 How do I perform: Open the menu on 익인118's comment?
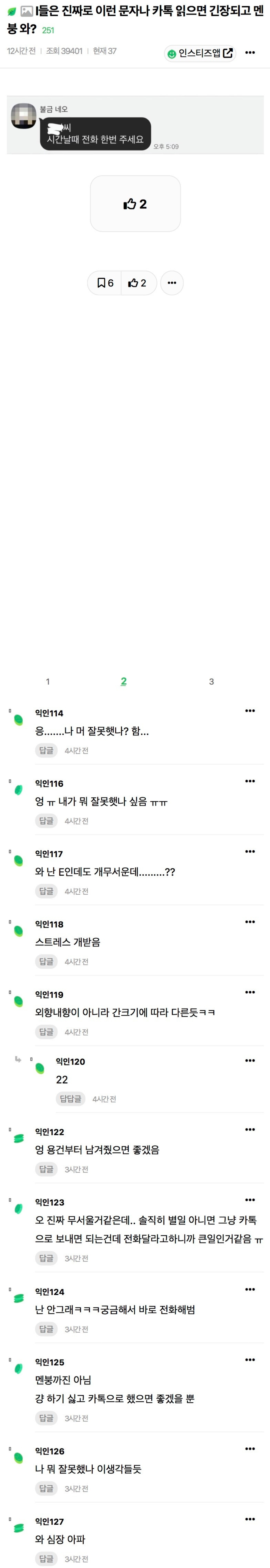pos(250,921)
